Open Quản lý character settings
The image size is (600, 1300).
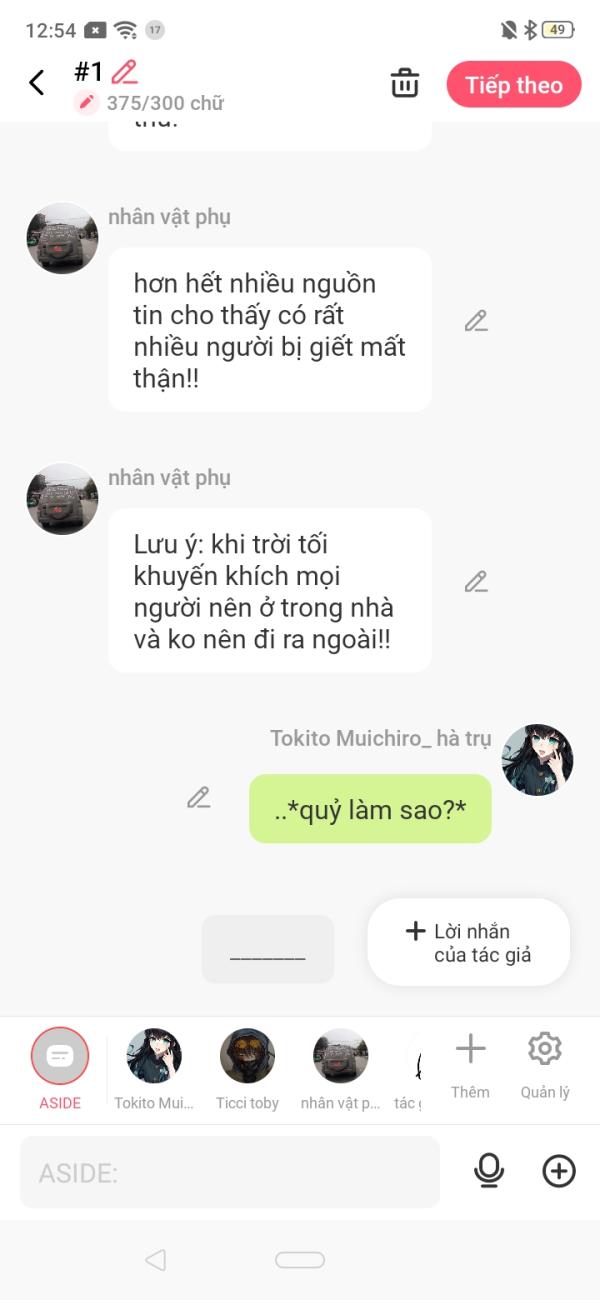pyautogui.click(x=545, y=1065)
